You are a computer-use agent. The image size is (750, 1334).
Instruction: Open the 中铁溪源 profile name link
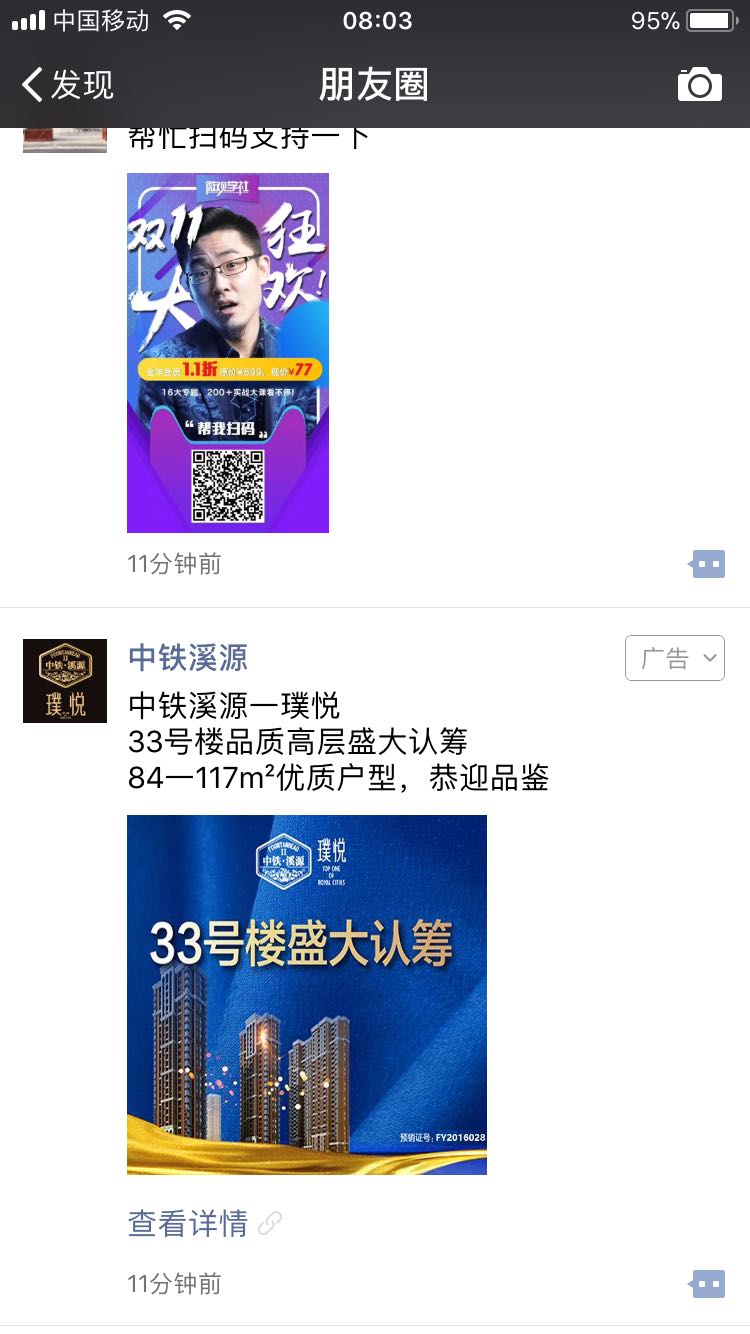(188, 658)
